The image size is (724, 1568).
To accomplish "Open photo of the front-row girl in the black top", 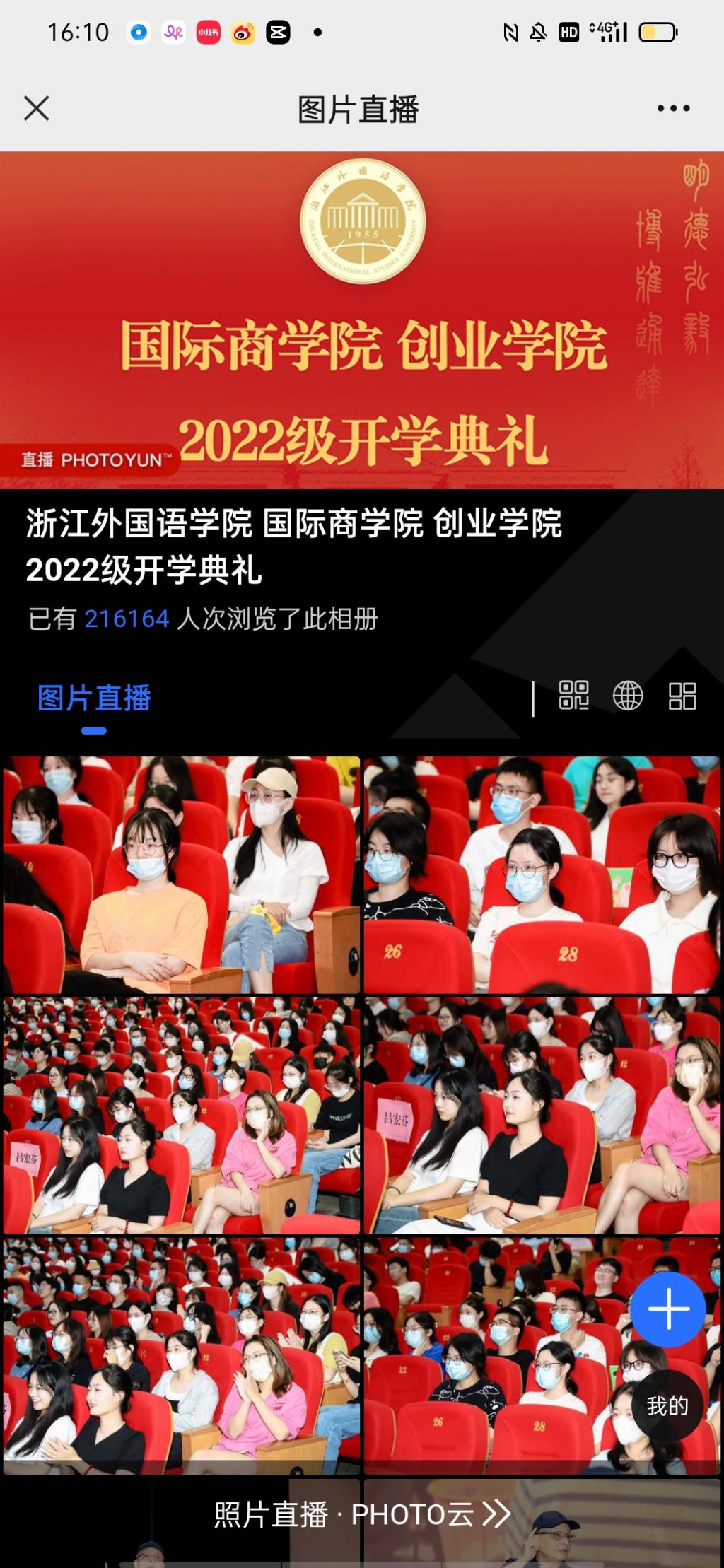I will pos(542,1116).
